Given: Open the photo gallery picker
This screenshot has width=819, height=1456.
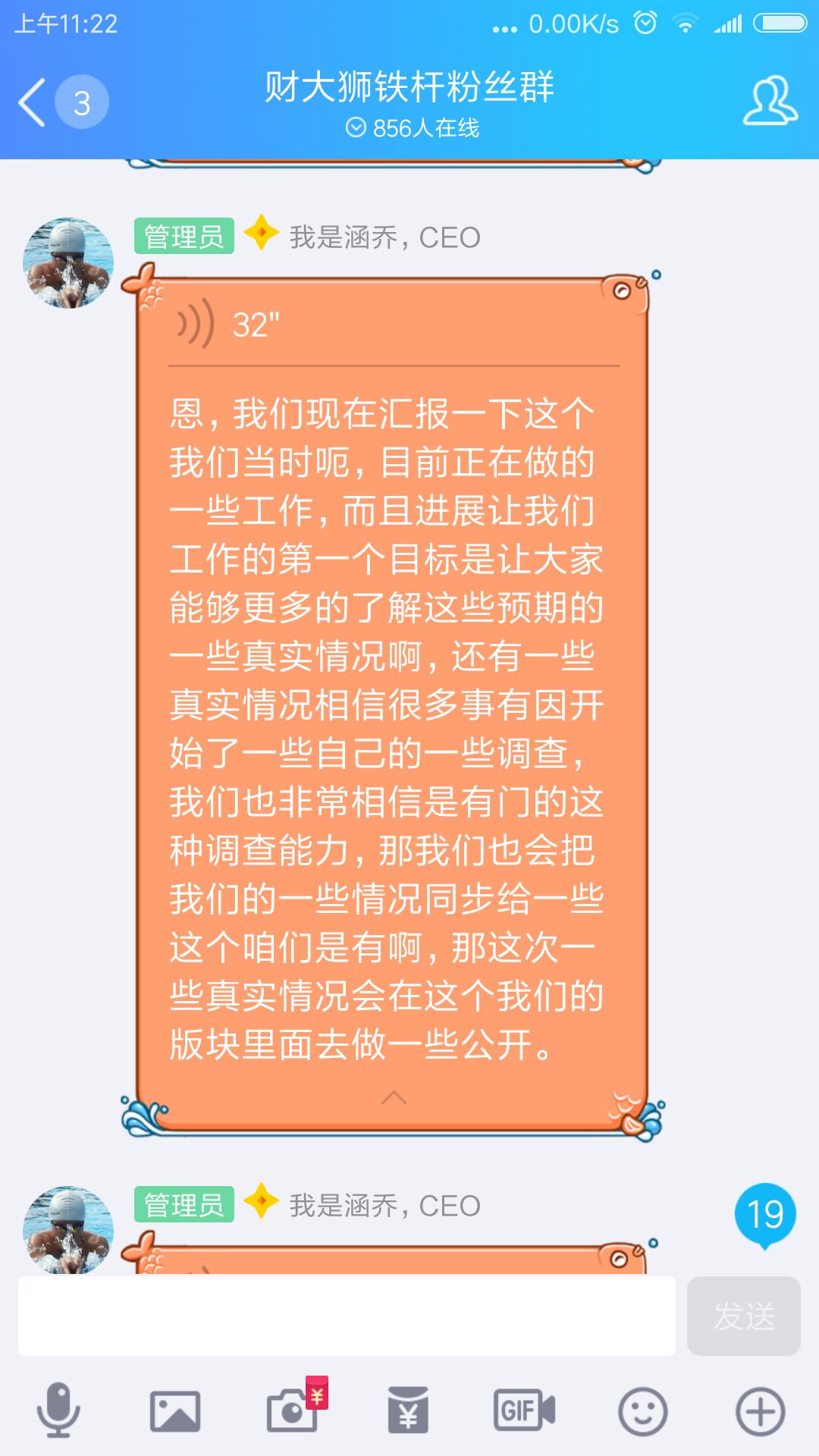Looking at the screenshot, I should click(x=175, y=1410).
